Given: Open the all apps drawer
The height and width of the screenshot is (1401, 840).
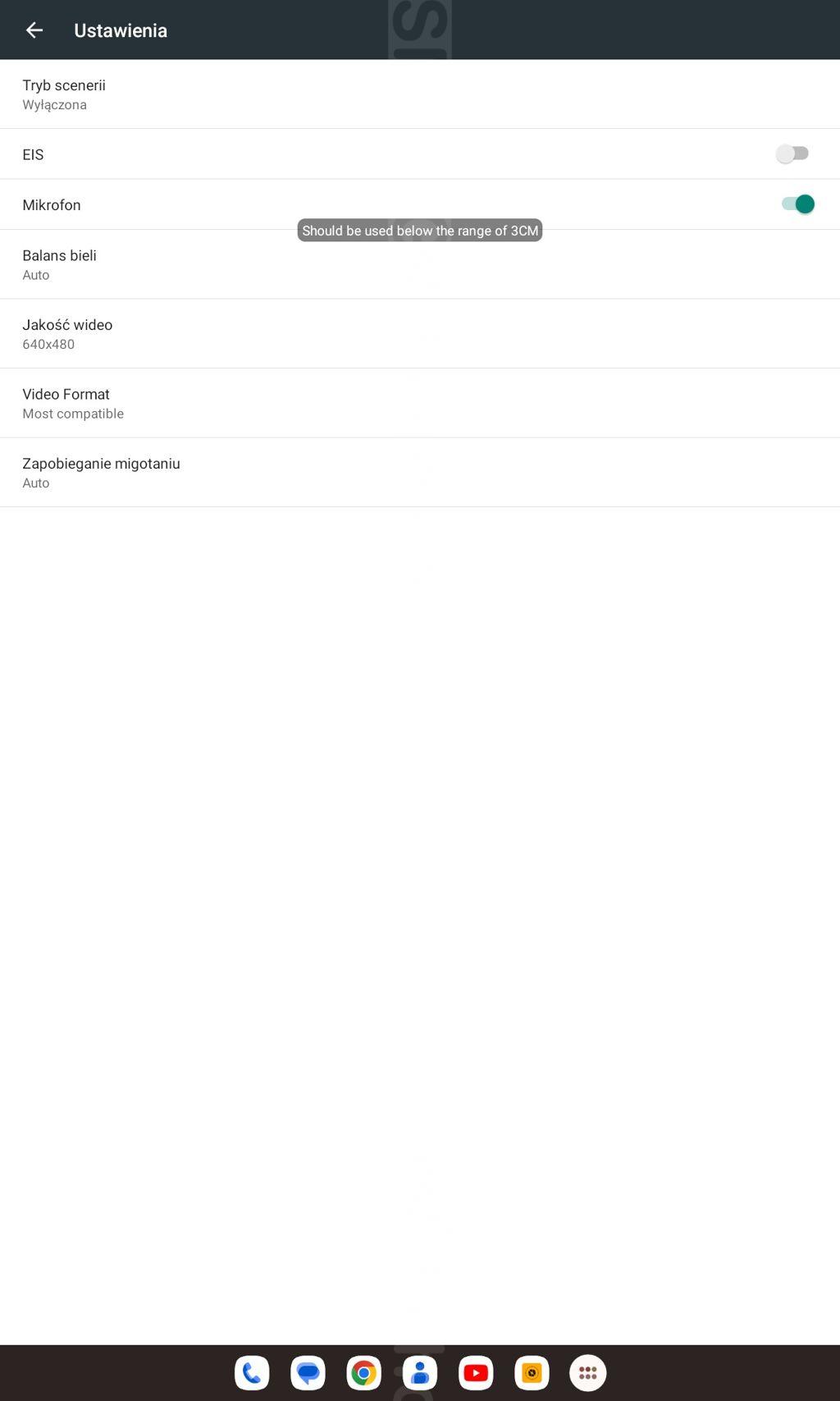Looking at the screenshot, I should coord(587,1372).
